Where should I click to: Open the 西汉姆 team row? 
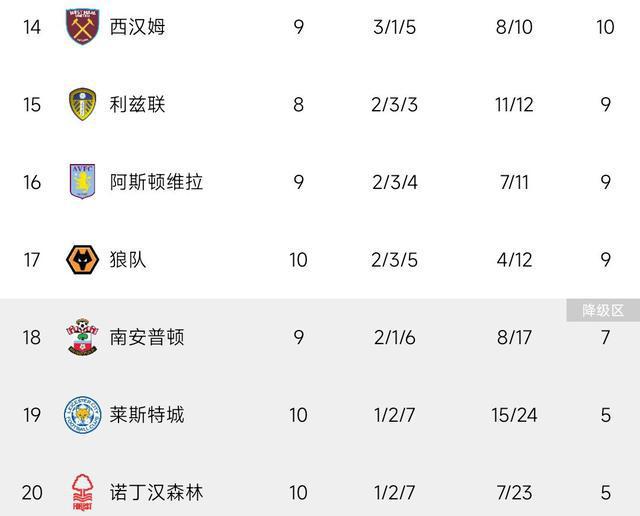click(137, 27)
